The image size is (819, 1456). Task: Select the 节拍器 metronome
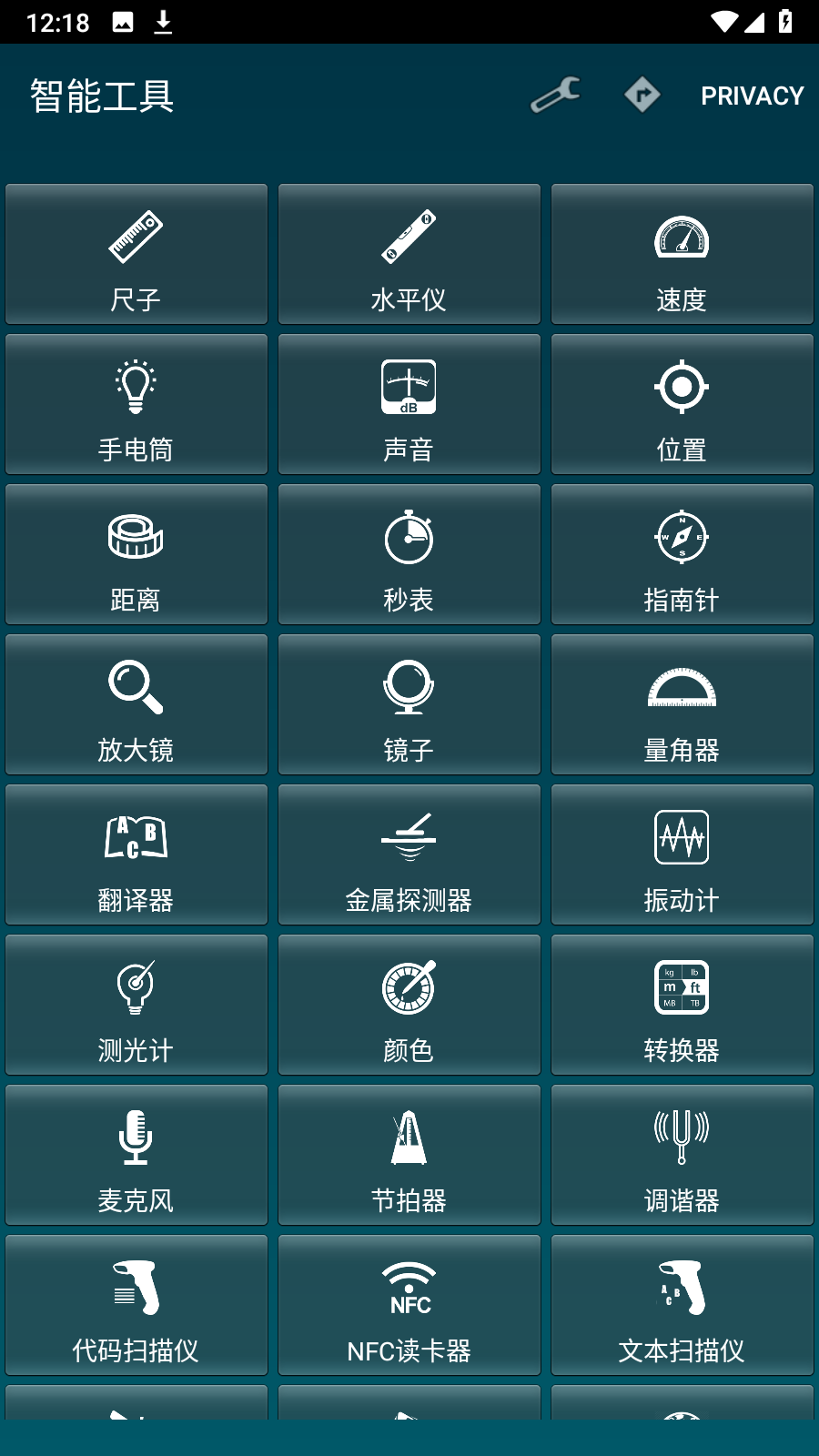[409, 1156]
